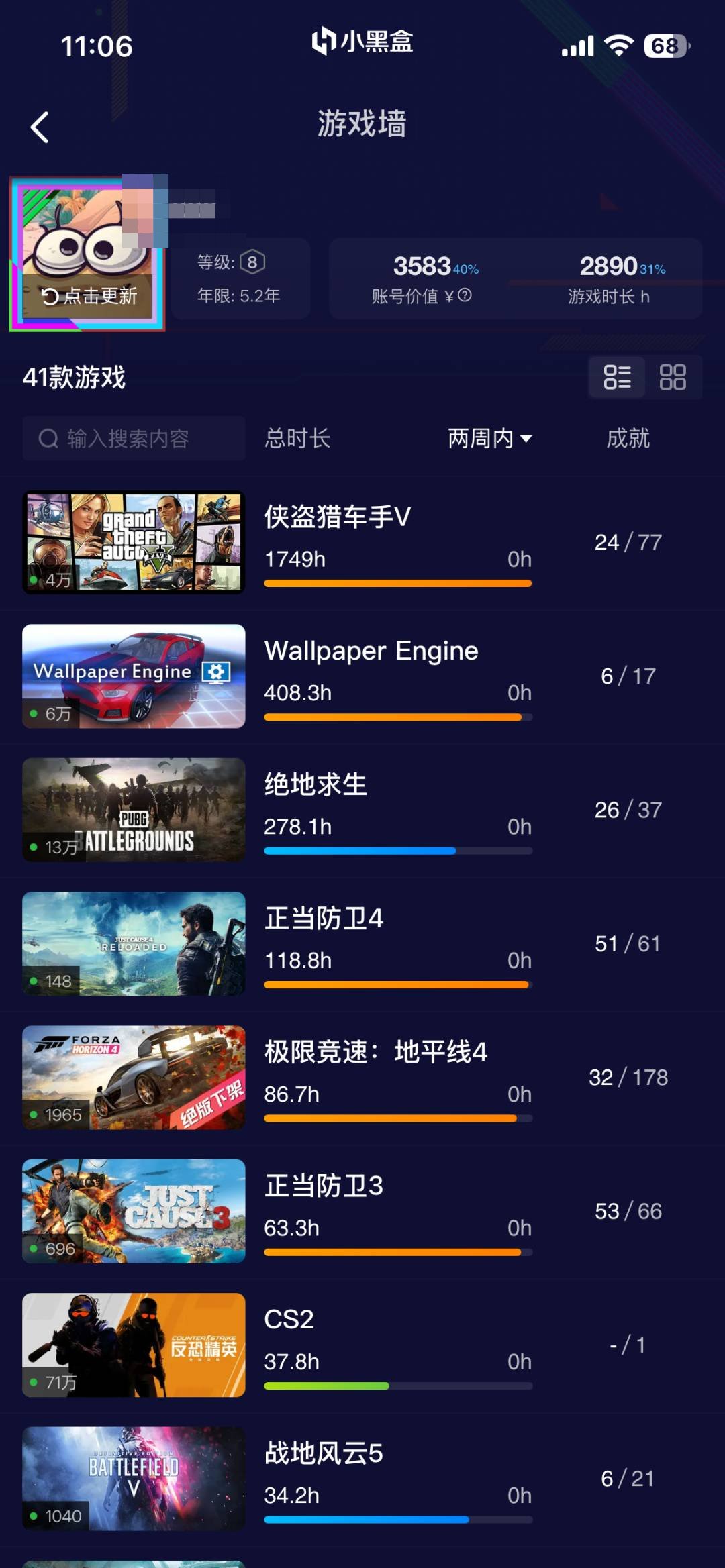Refresh avatar via 点击更新
This screenshot has height=1568, width=725.
[91, 297]
